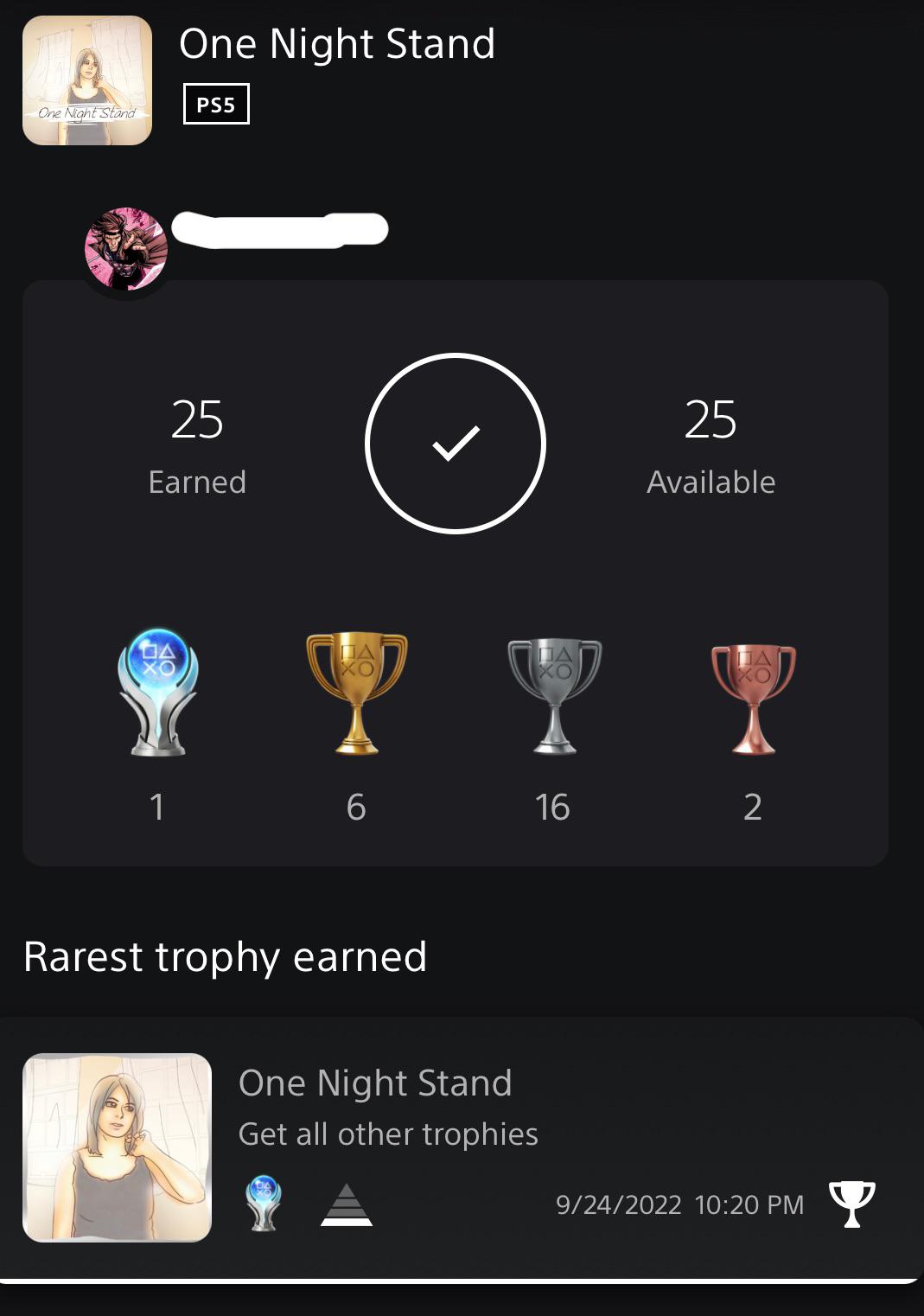This screenshot has width=924, height=1316.
Task: Expand the Rarest trophy earned section
Action: (226, 956)
